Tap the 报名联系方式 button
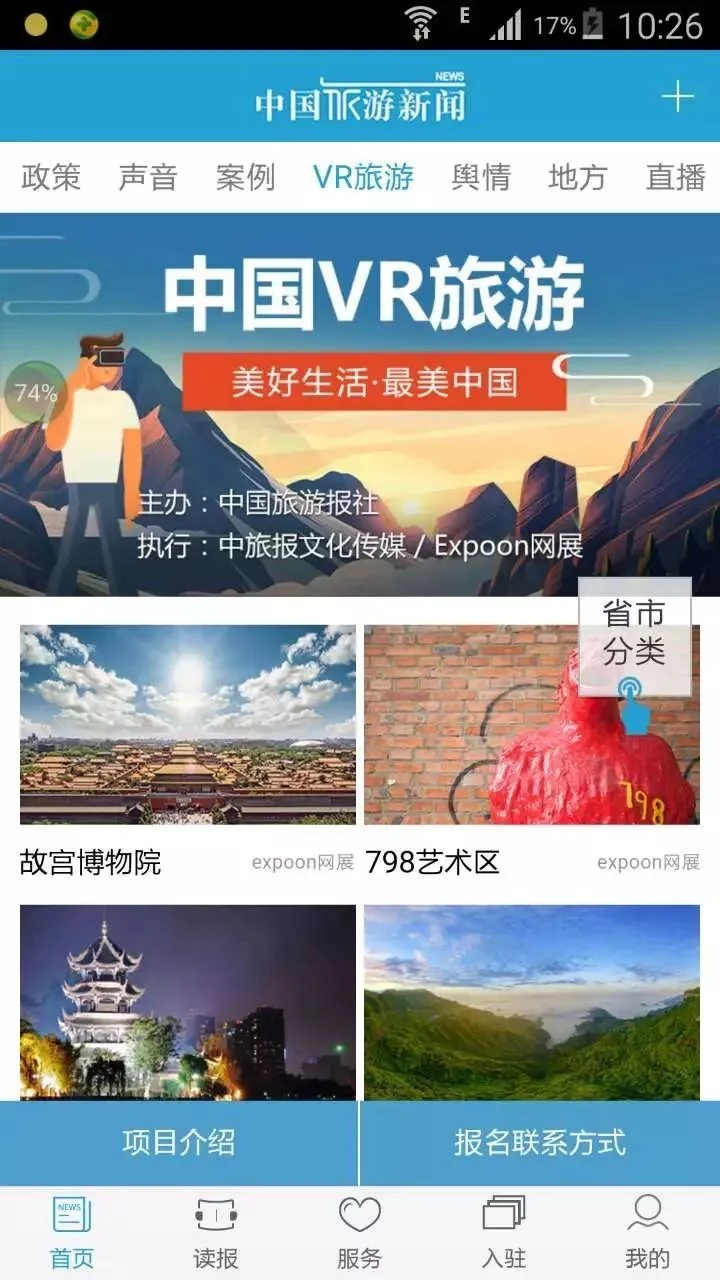Image resolution: width=720 pixels, height=1280 pixels. pyautogui.click(x=540, y=1143)
